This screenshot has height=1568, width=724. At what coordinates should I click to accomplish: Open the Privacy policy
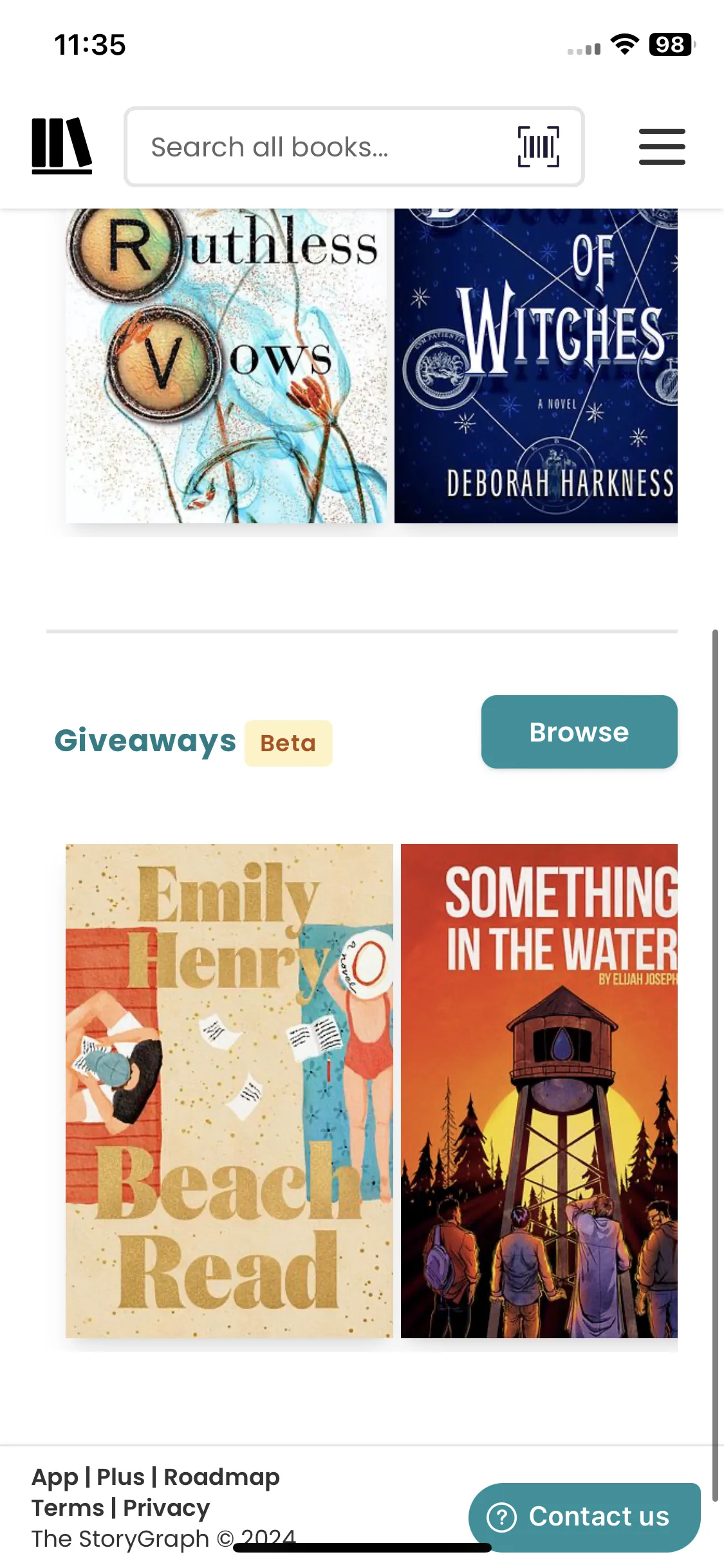pos(167,1507)
